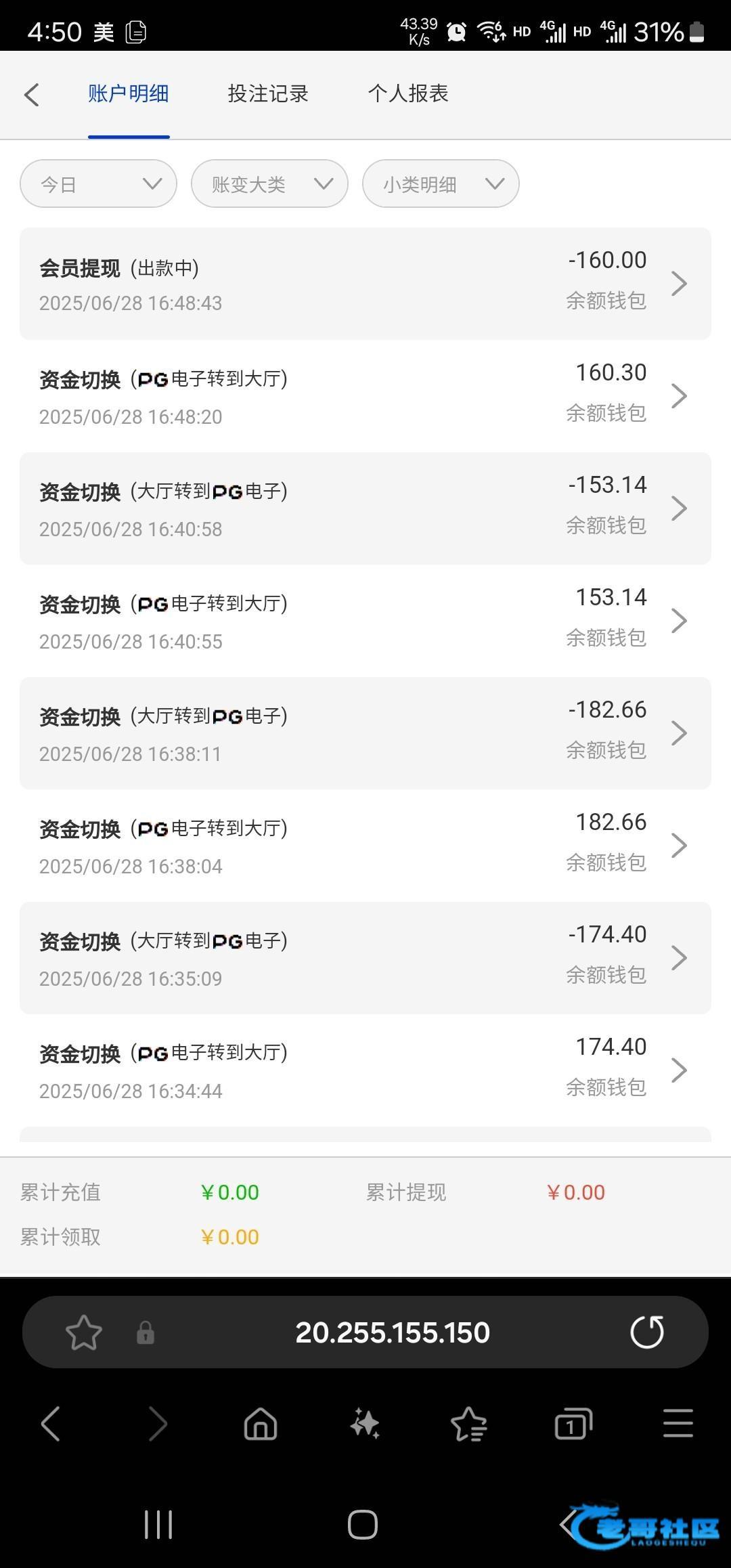Open the 会员提现 -160.00 record
The image size is (731, 1568).
[365, 284]
